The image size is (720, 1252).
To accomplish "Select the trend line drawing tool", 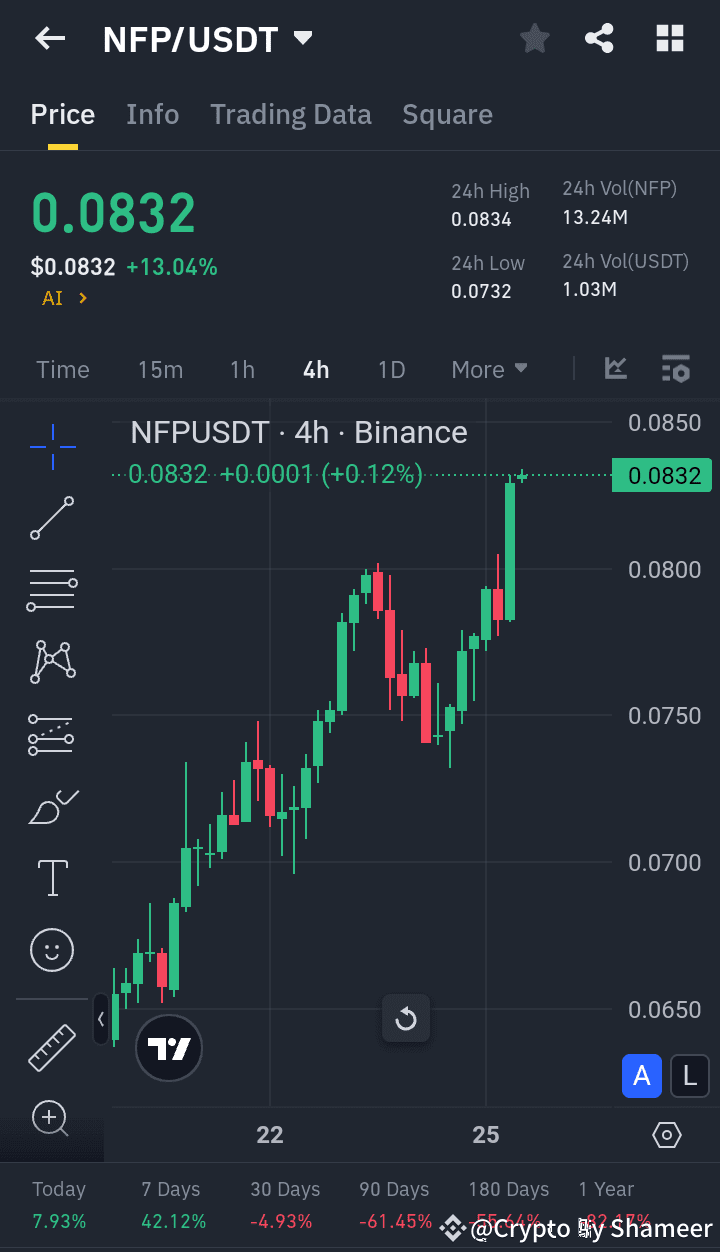I will tap(51, 518).
